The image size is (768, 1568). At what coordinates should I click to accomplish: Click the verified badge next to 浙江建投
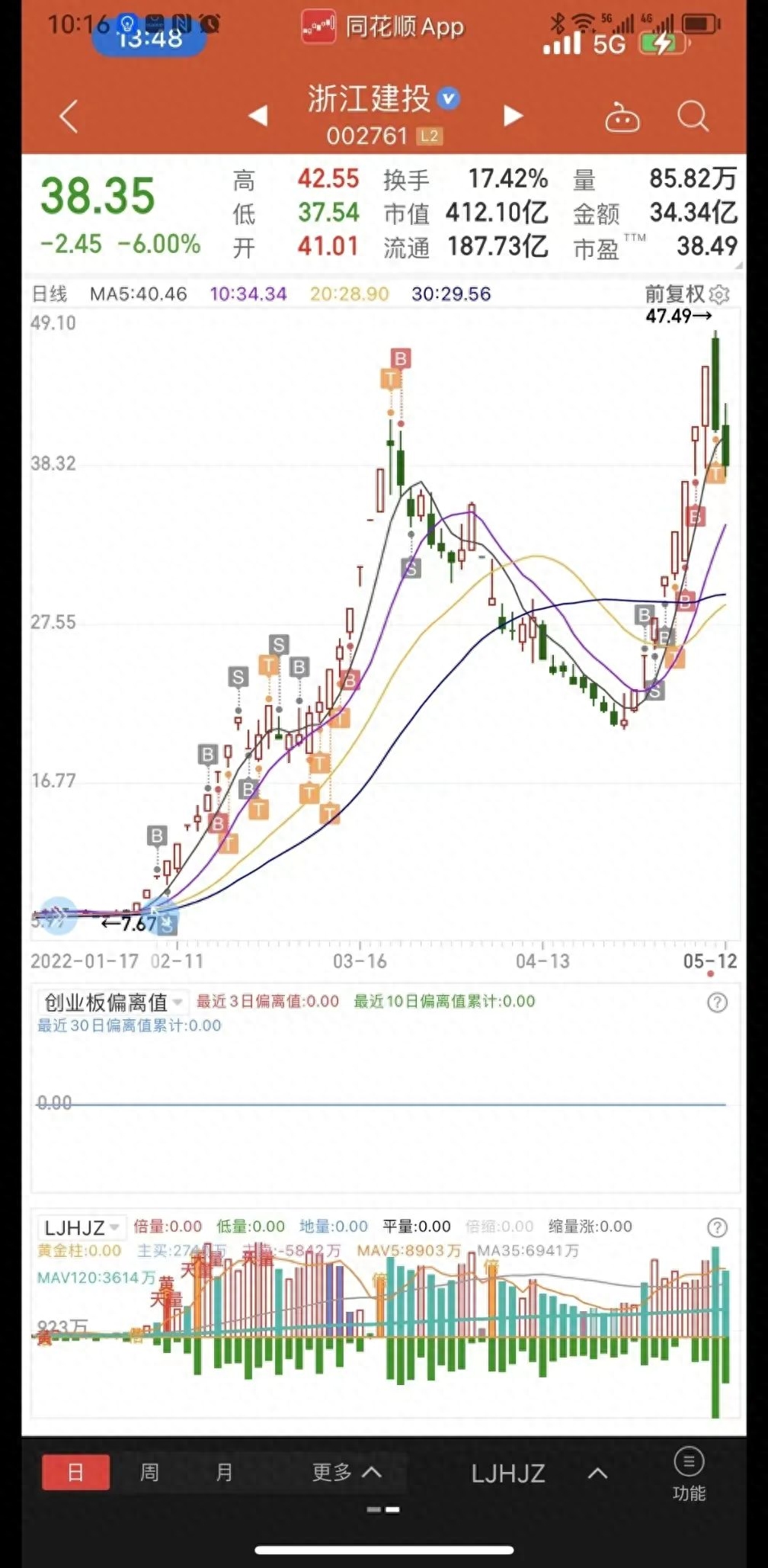449,98
